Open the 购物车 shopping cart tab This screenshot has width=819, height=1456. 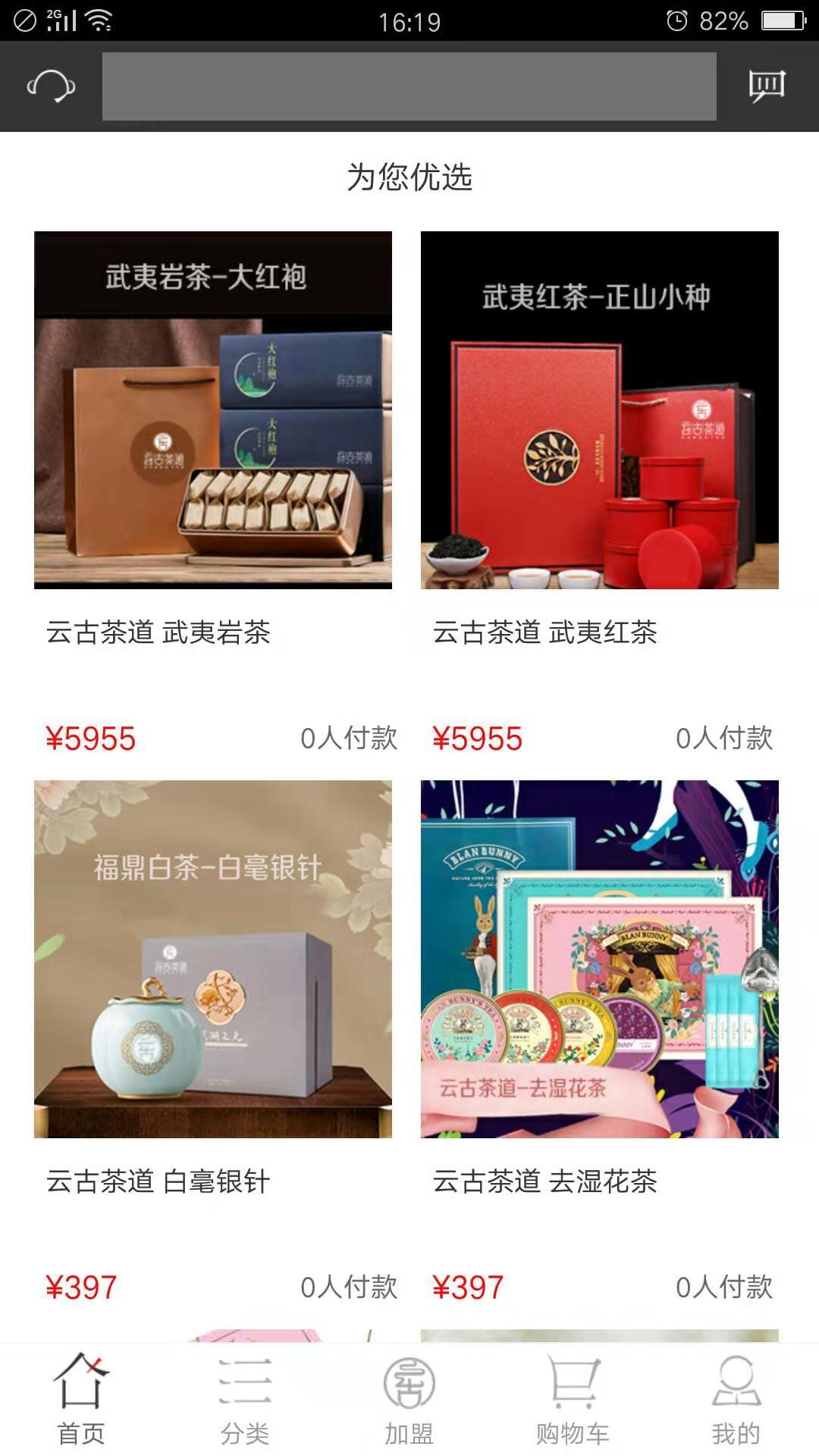[x=573, y=1400]
